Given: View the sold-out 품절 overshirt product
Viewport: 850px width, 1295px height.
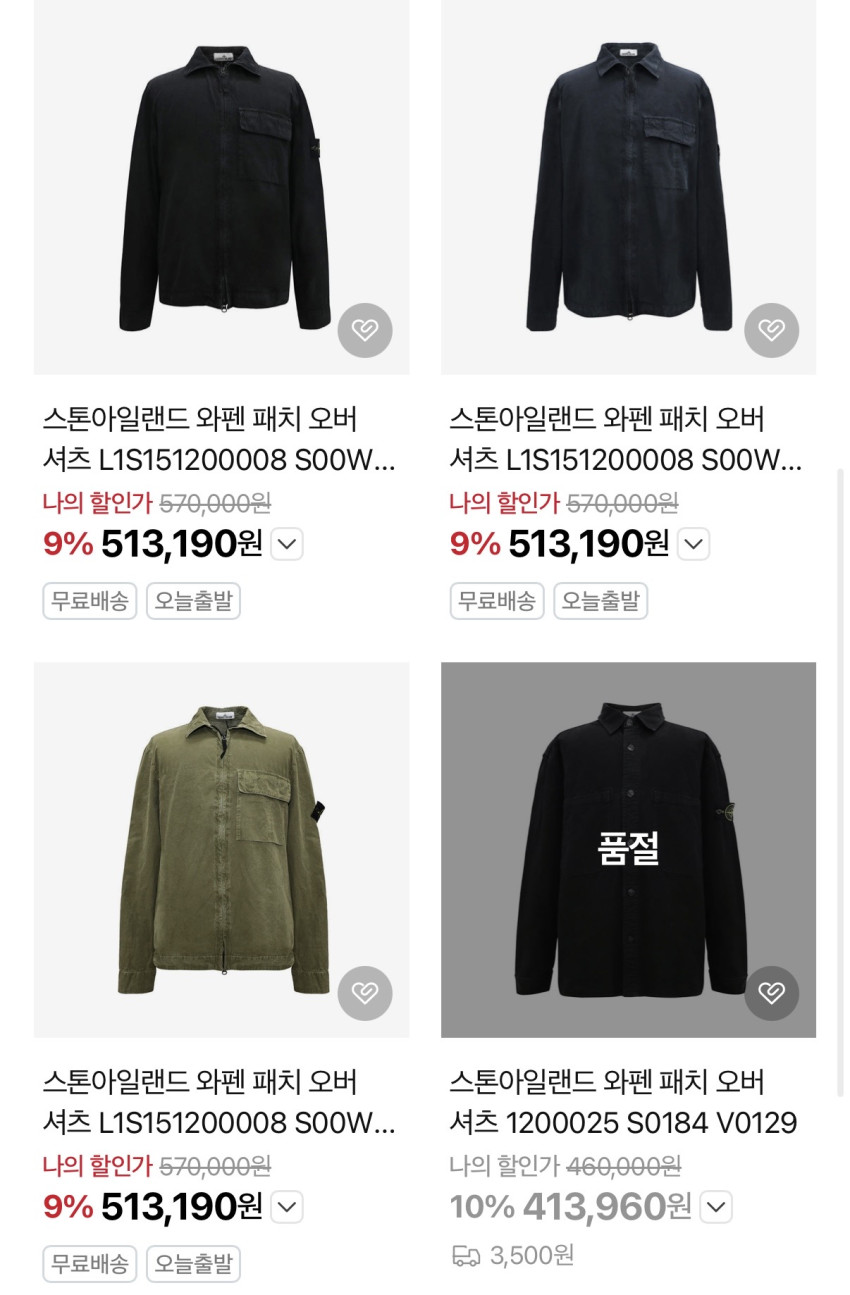Looking at the screenshot, I should [628, 849].
